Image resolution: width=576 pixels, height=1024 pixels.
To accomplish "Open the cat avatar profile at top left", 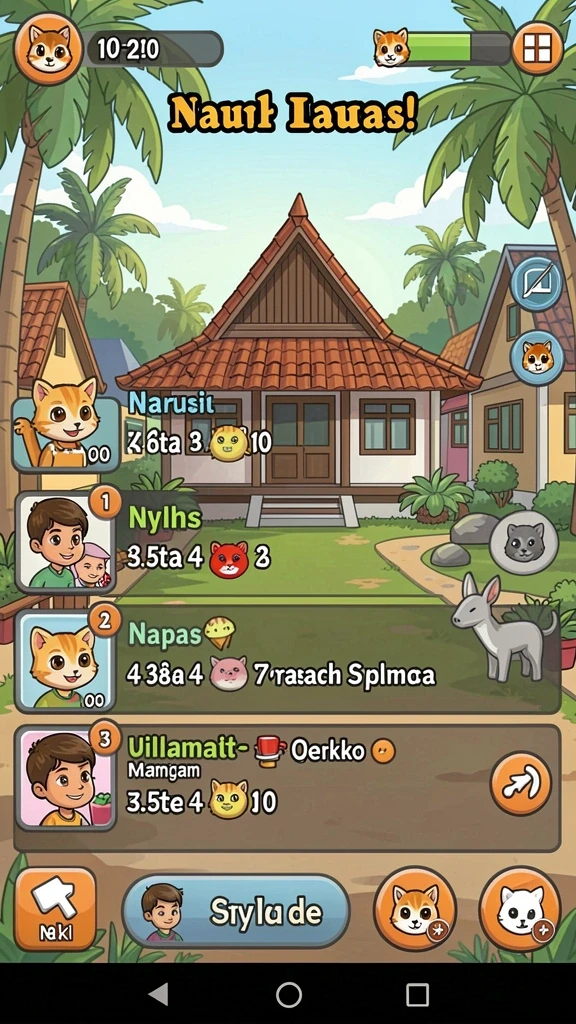I will click(x=48, y=49).
